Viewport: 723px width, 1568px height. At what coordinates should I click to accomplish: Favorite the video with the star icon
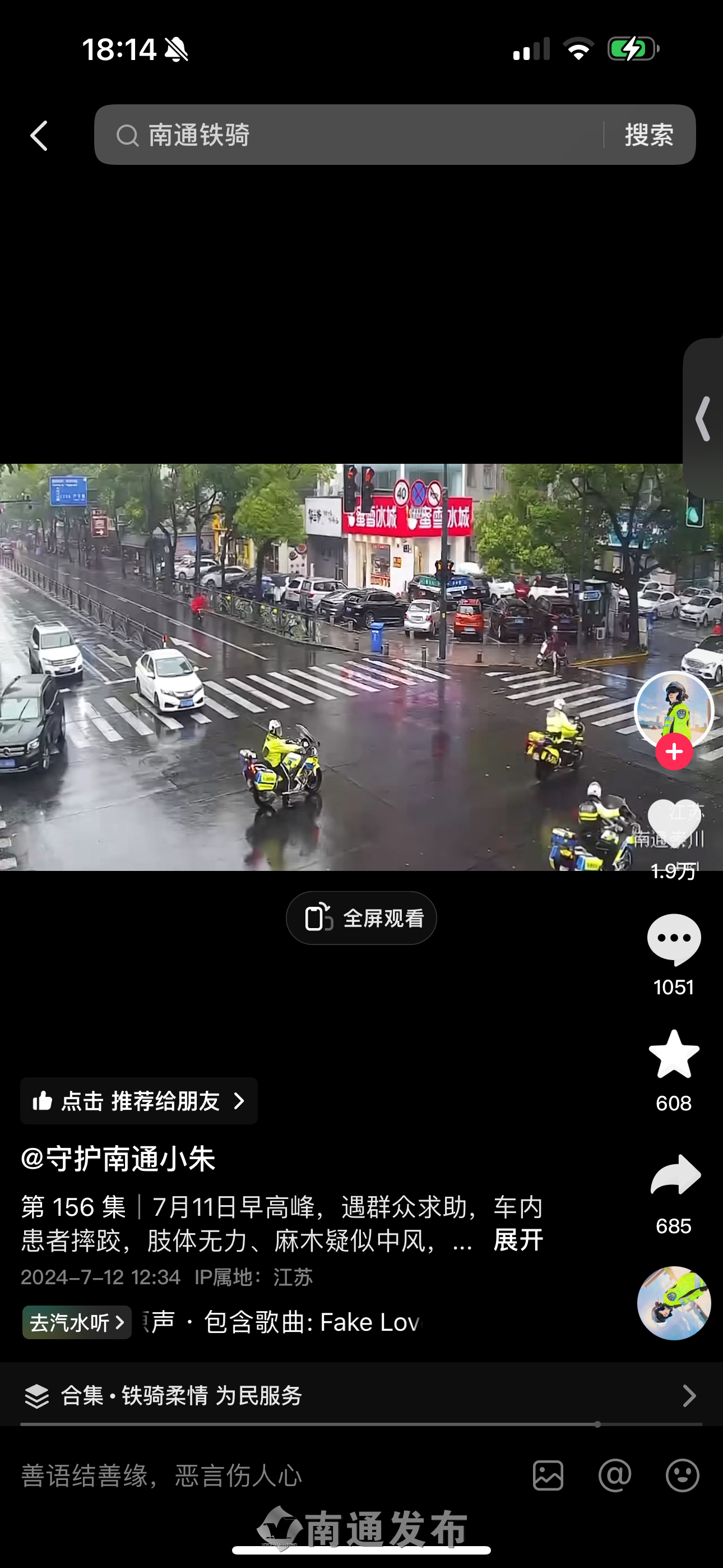tap(674, 1054)
